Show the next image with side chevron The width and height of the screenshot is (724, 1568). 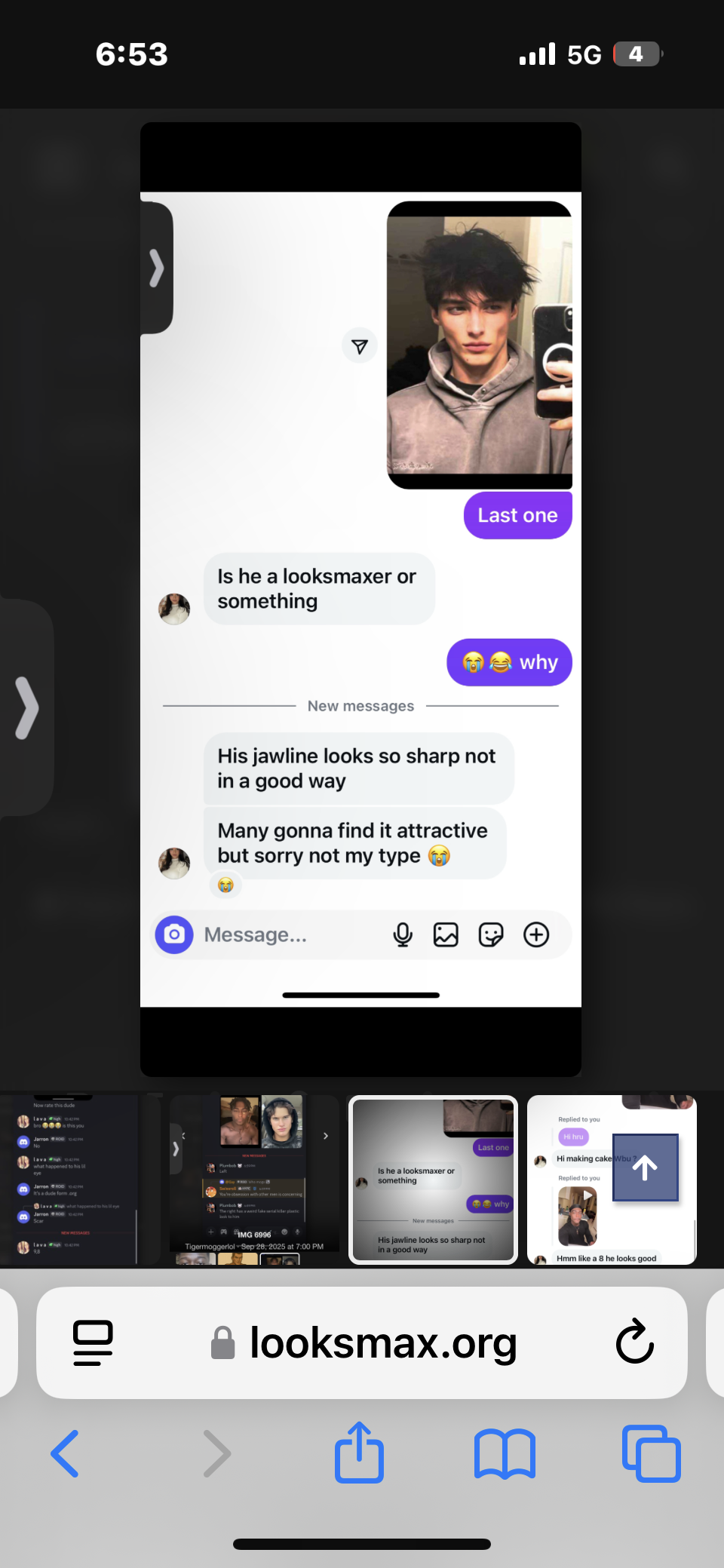(26, 707)
